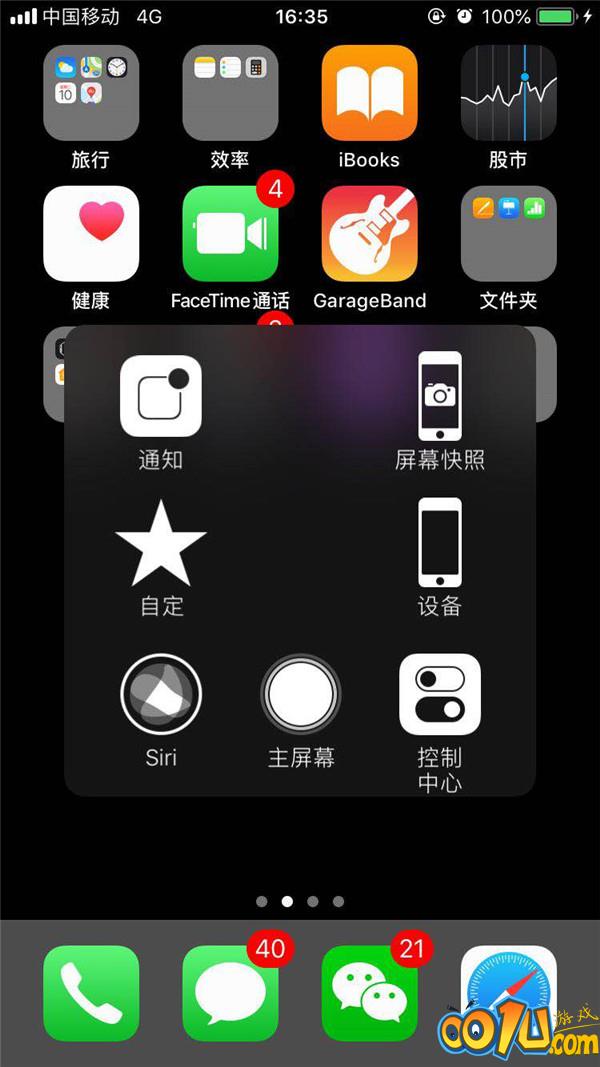Tap the home screen page indicator dots
600x1067 pixels.
(x=300, y=901)
